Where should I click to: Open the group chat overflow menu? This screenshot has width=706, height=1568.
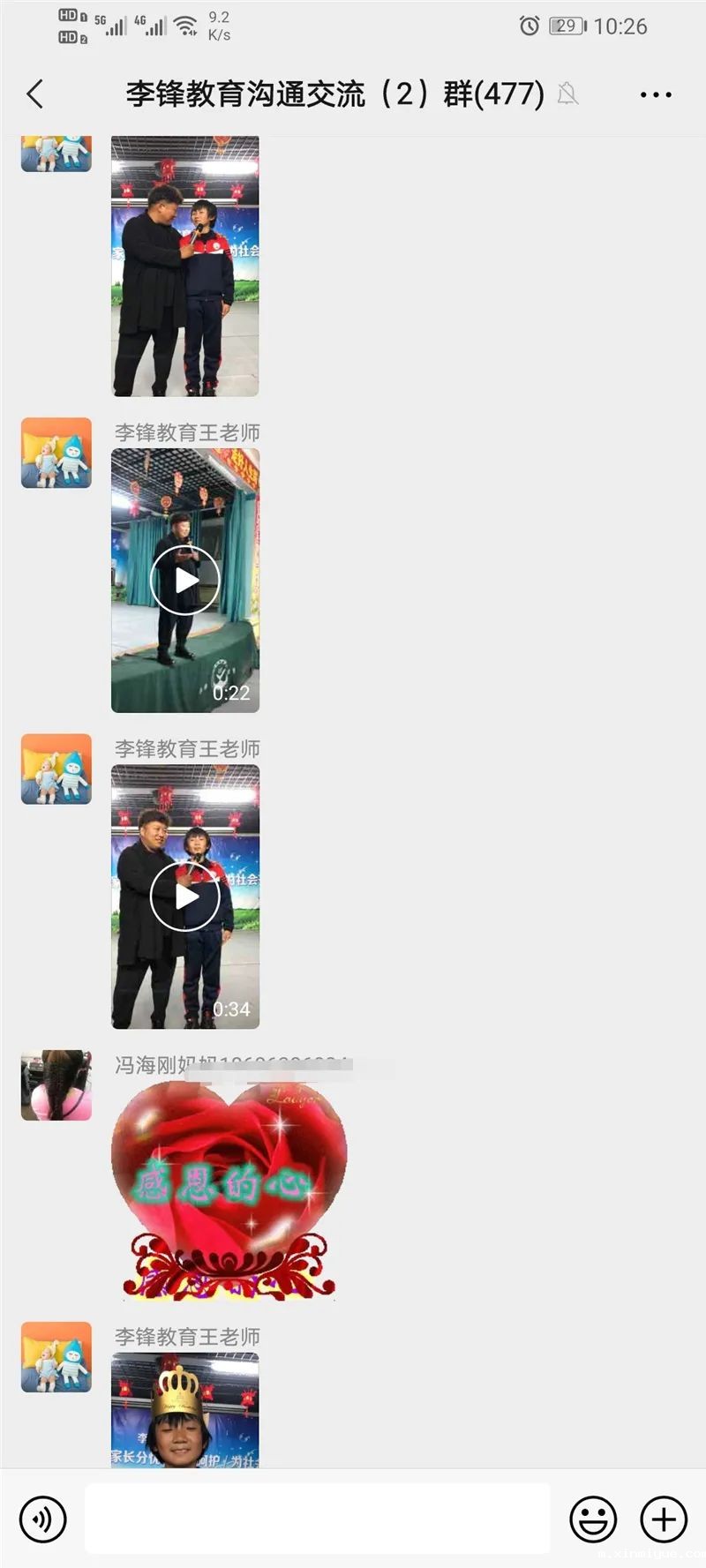coord(655,94)
